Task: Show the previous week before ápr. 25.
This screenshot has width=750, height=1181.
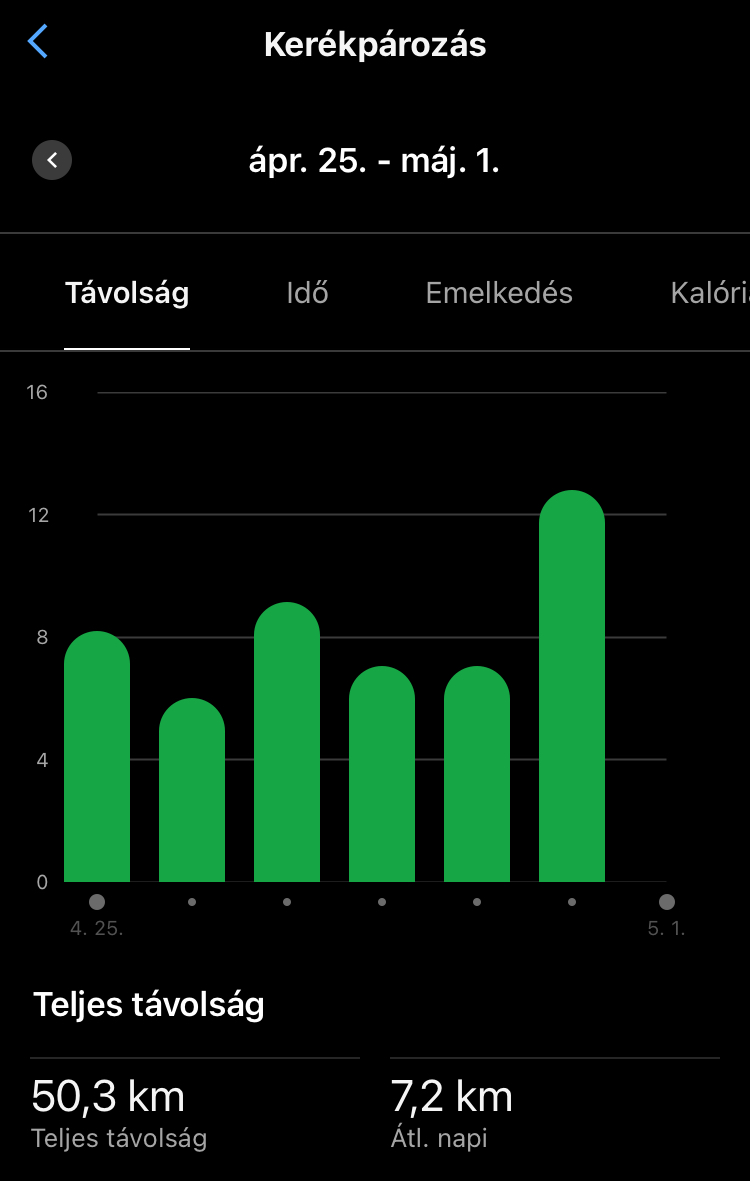Action: click(x=52, y=160)
